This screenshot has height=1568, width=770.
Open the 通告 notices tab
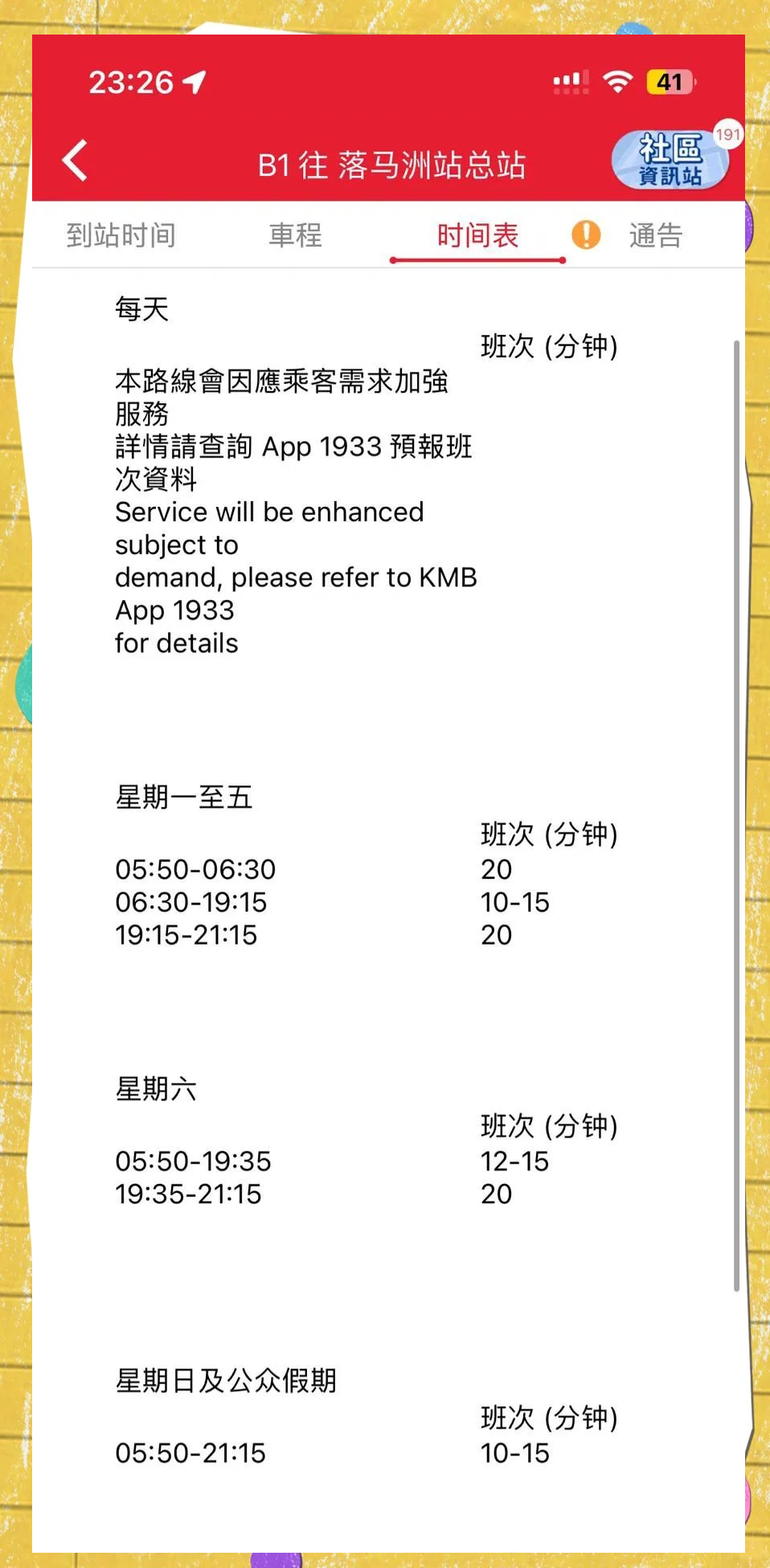pyautogui.click(x=654, y=235)
